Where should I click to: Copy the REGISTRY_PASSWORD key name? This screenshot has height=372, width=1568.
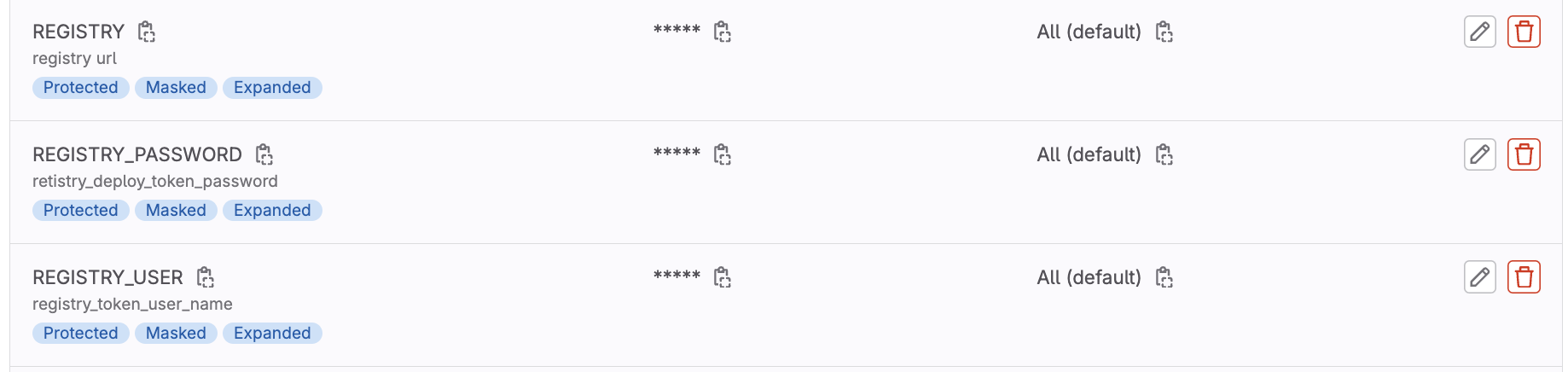[264, 154]
